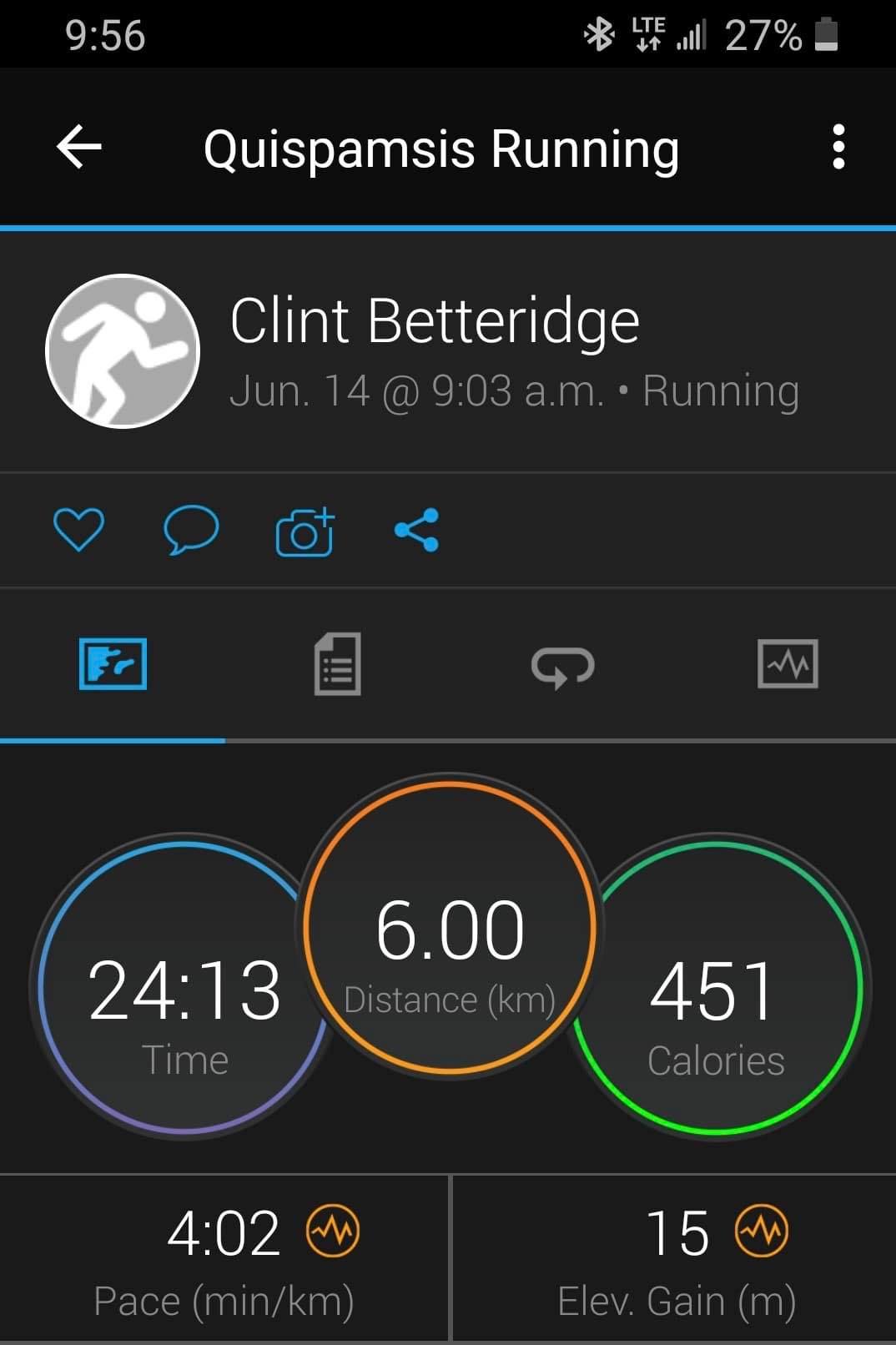This screenshot has height=1345, width=896.
Task: Switch to the laps tab
Action: pyautogui.click(x=562, y=666)
